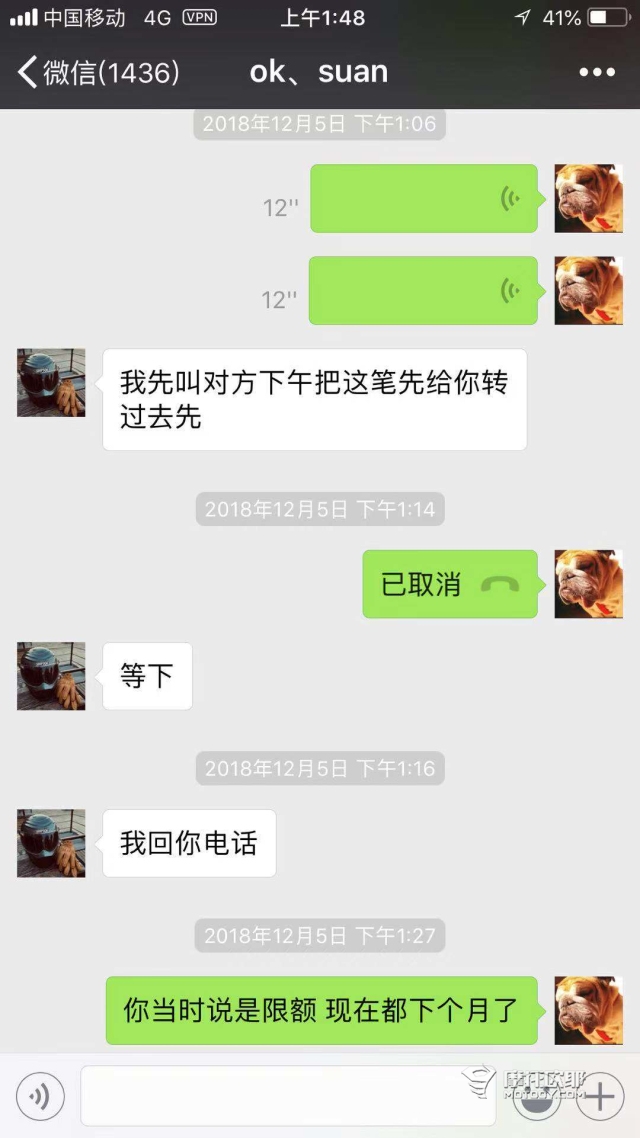This screenshot has height=1138, width=640.
Task: Tap the 已取消 call bubble to redial
Action: [x=450, y=584]
